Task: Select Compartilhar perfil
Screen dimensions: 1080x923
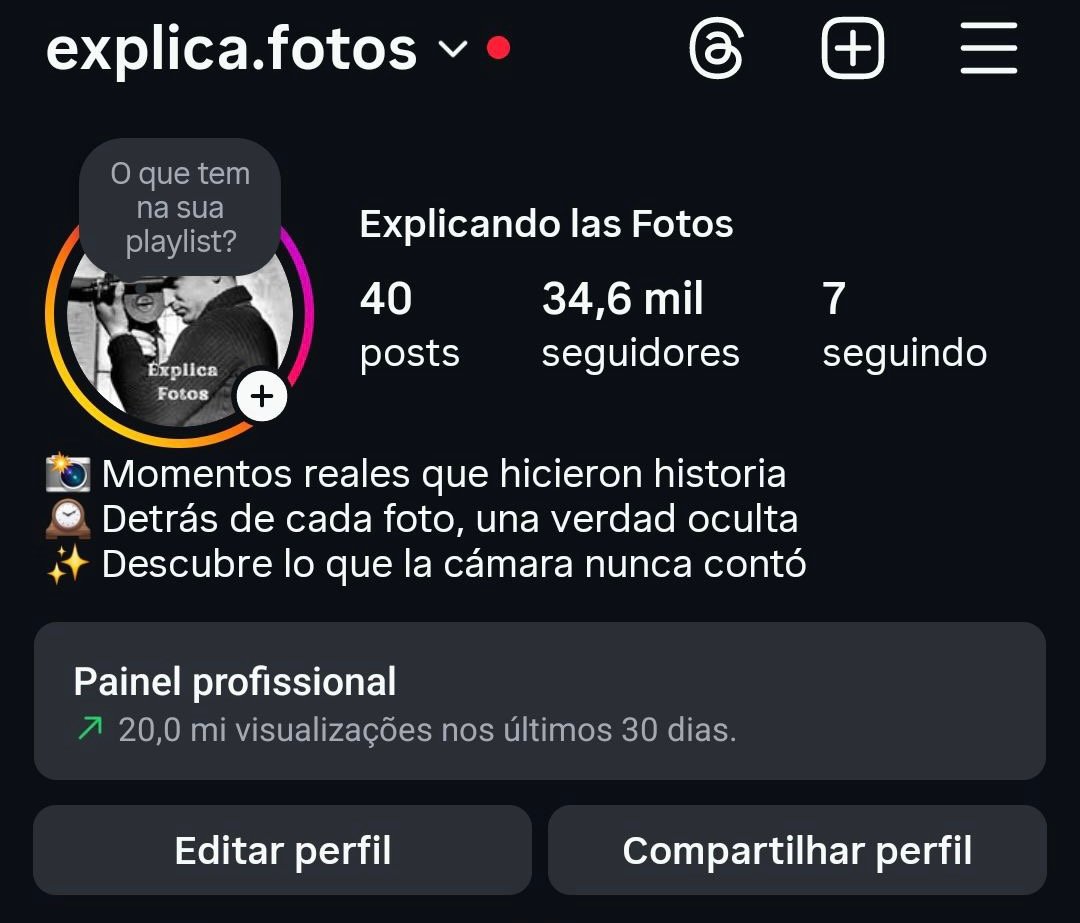Action: 797,851
